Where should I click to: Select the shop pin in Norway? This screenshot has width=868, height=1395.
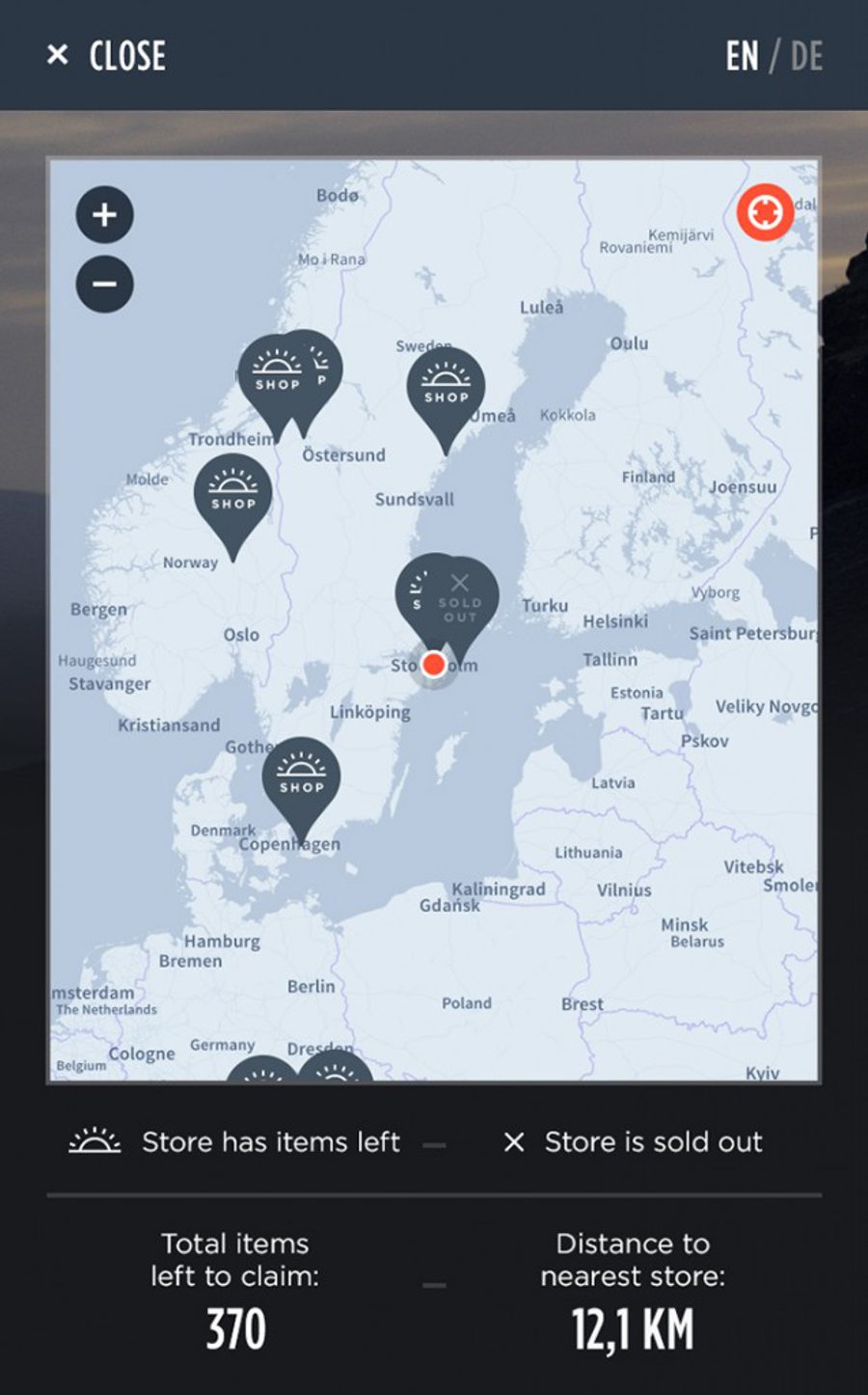[x=232, y=494]
